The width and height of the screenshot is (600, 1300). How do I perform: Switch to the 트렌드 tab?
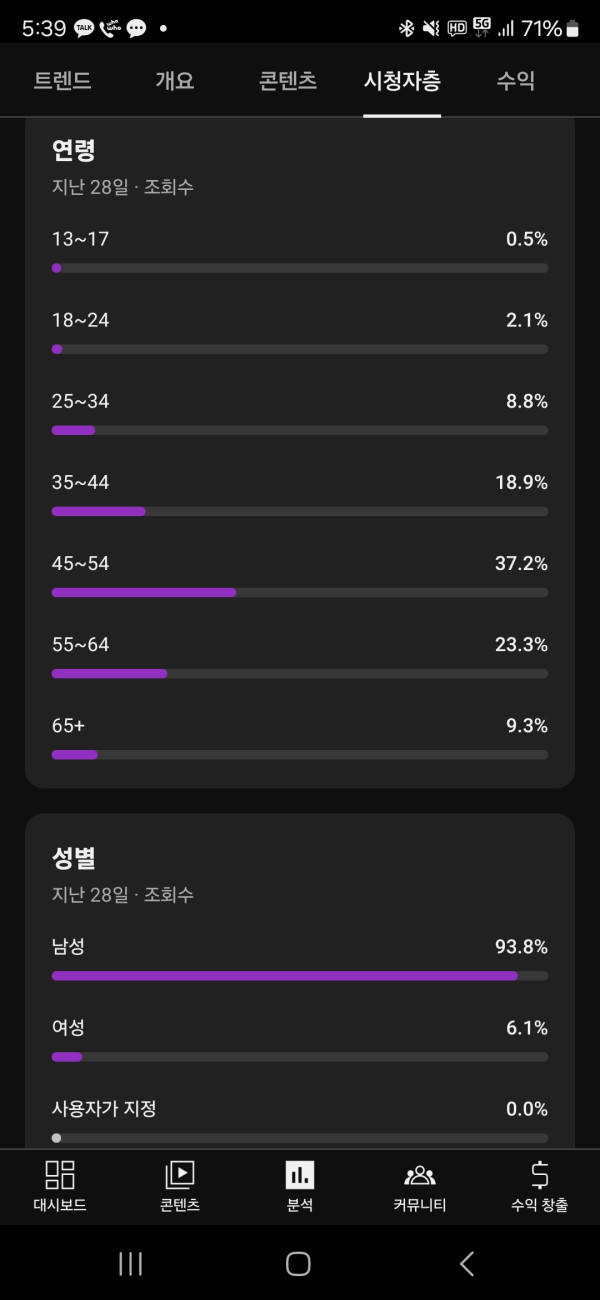point(62,82)
